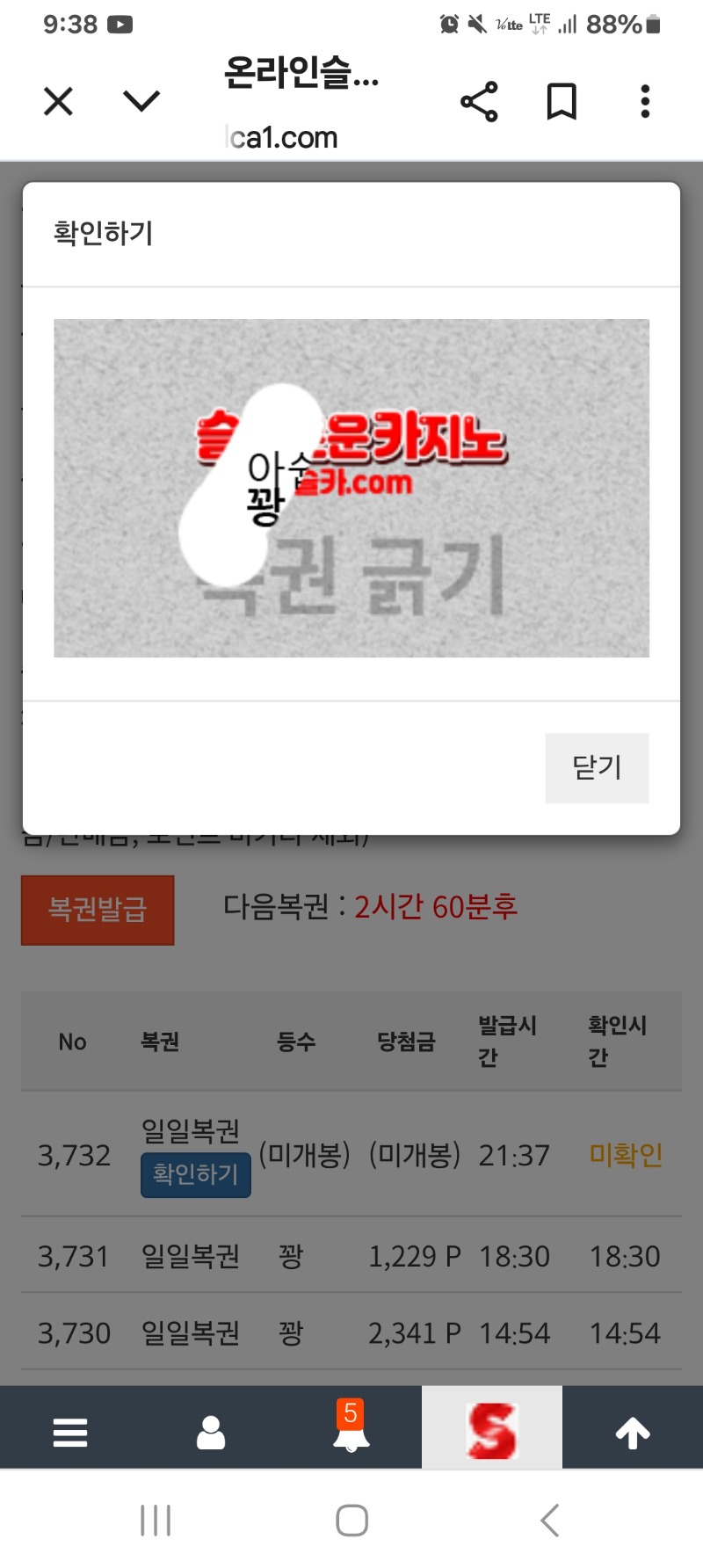Open the hamburger menu
This screenshot has width=703, height=1568.
(70, 1432)
